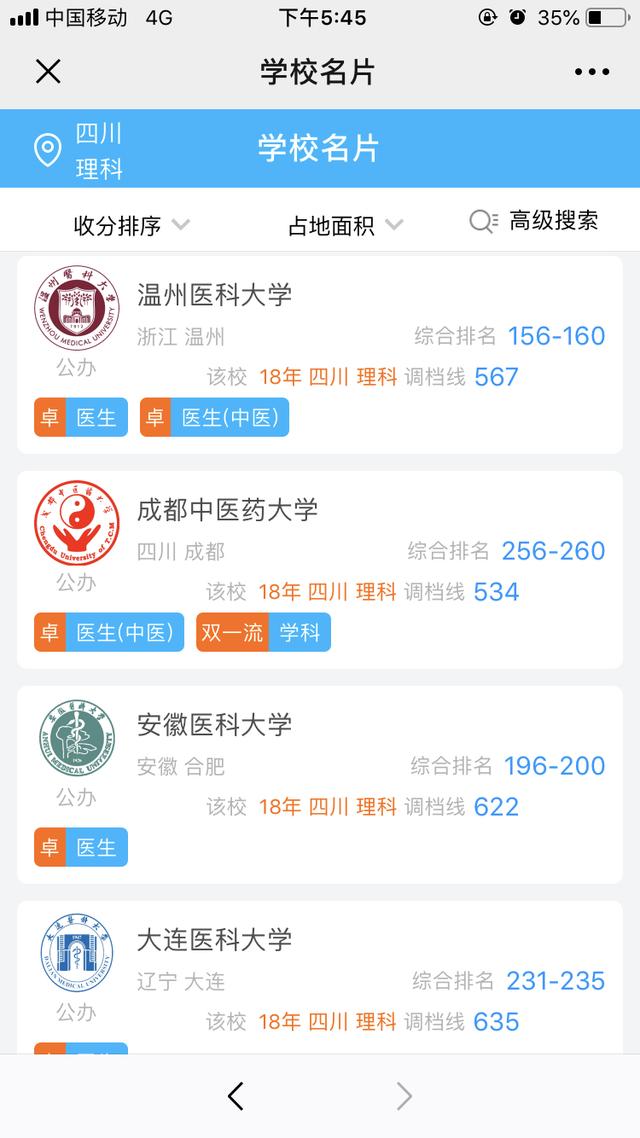Open 高级搜索 advanced search
The width and height of the screenshot is (640, 1138).
(x=535, y=221)
